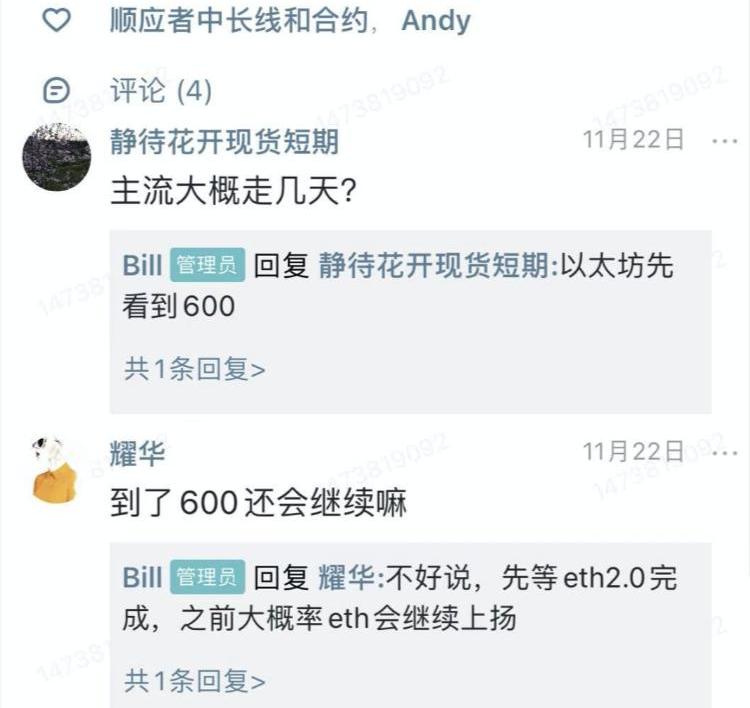Open more options for 耀华's comment
Screen dimensions: 750x708
point(724,452)
